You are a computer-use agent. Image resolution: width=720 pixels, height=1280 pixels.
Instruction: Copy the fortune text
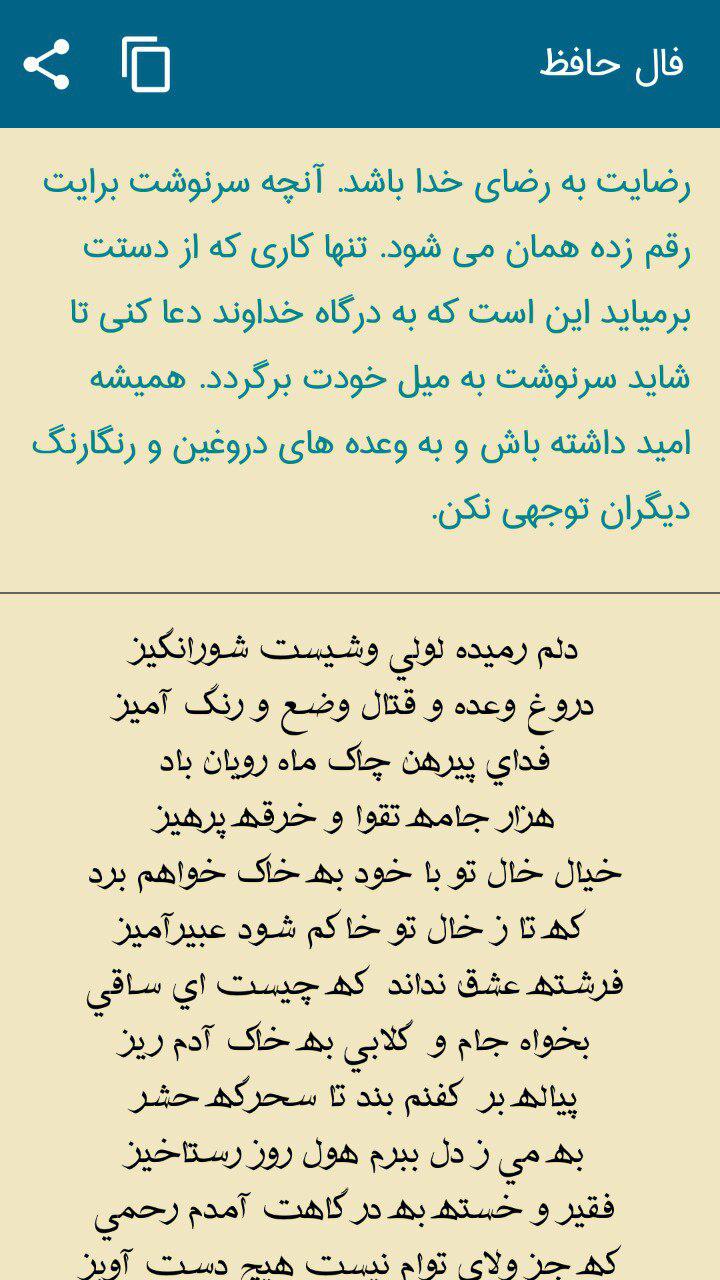146,65
